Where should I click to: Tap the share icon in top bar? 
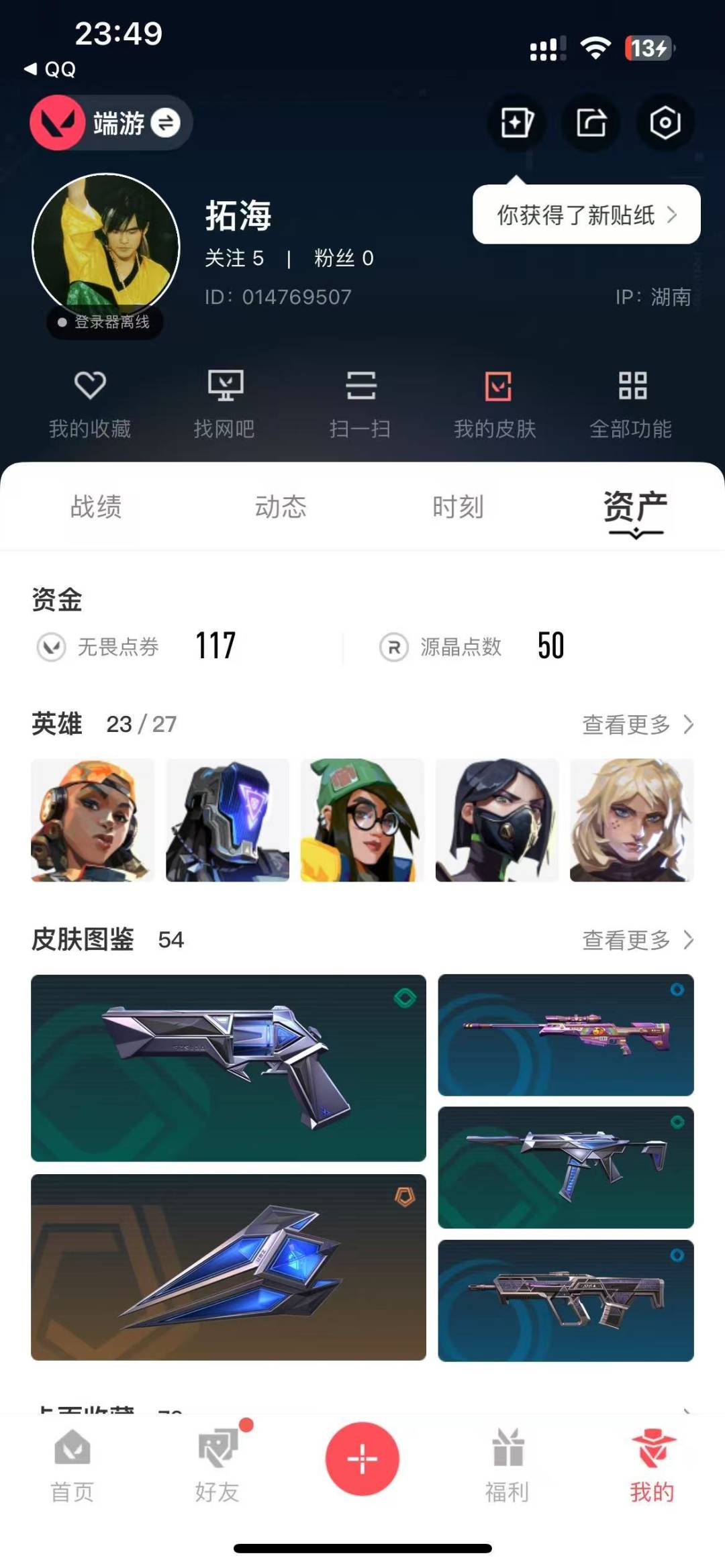tap(591, 123)
